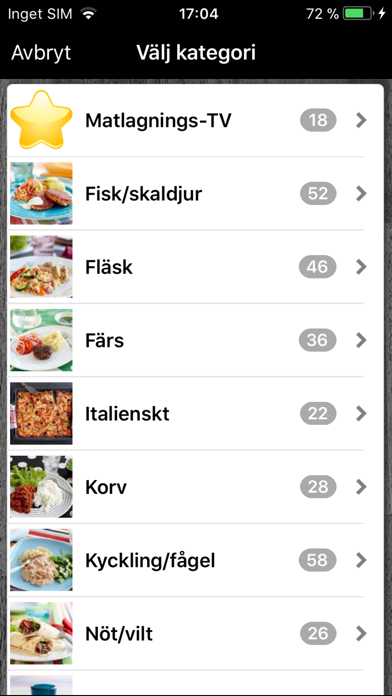Open the Italienskt category

point(195,414)
